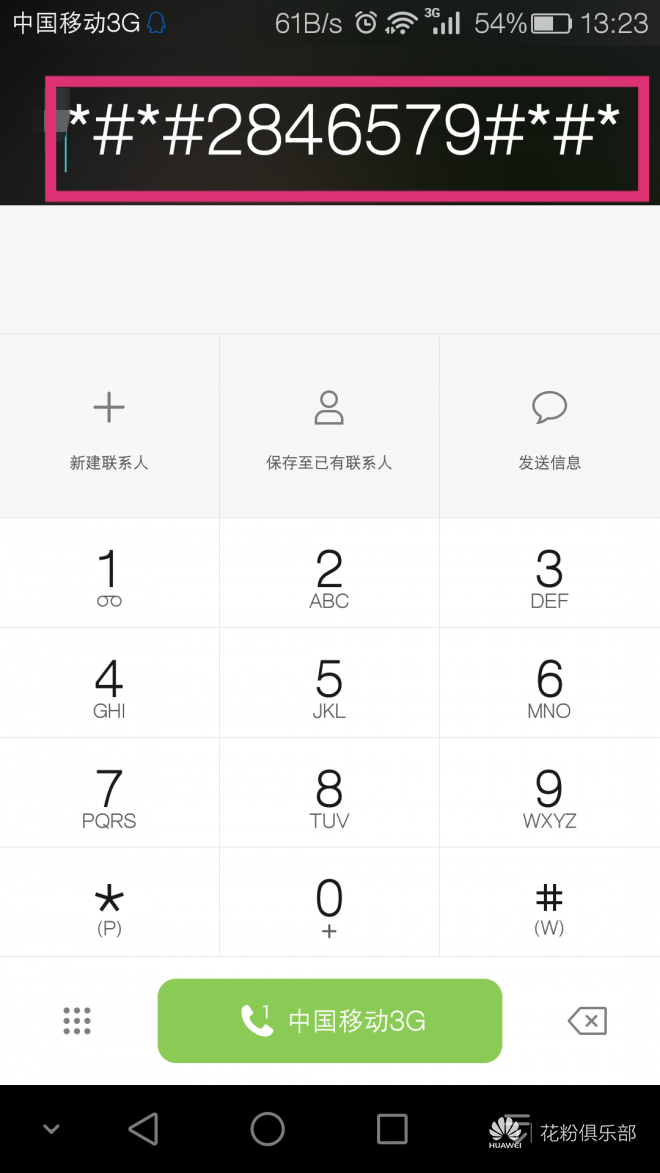Tap the hash (W) key
Image resolution: width=660 pixels, height=1173 pixels.
point(549,902)
